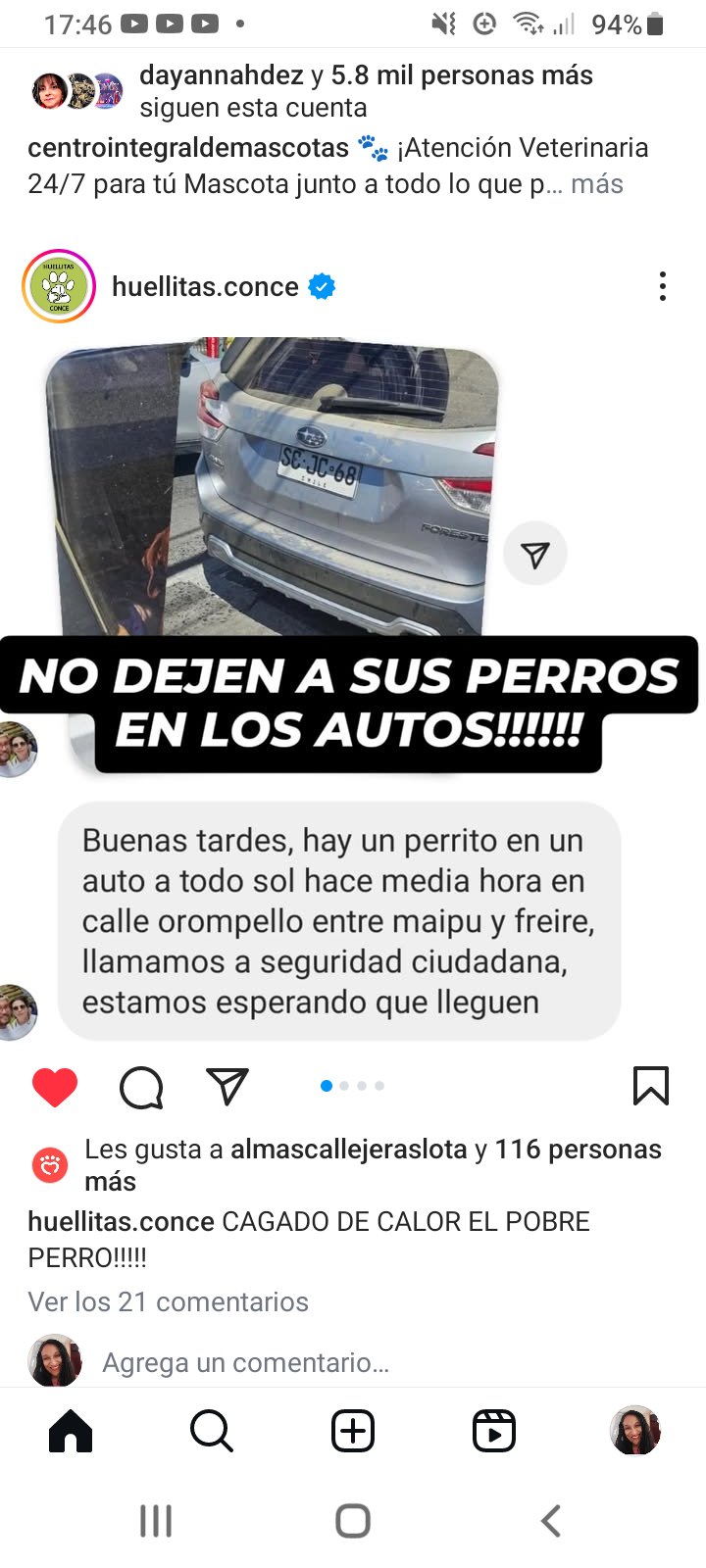Unlike the post with the red heart
The height and width of the screenshot is (1568, 706).
(55, 1087)
